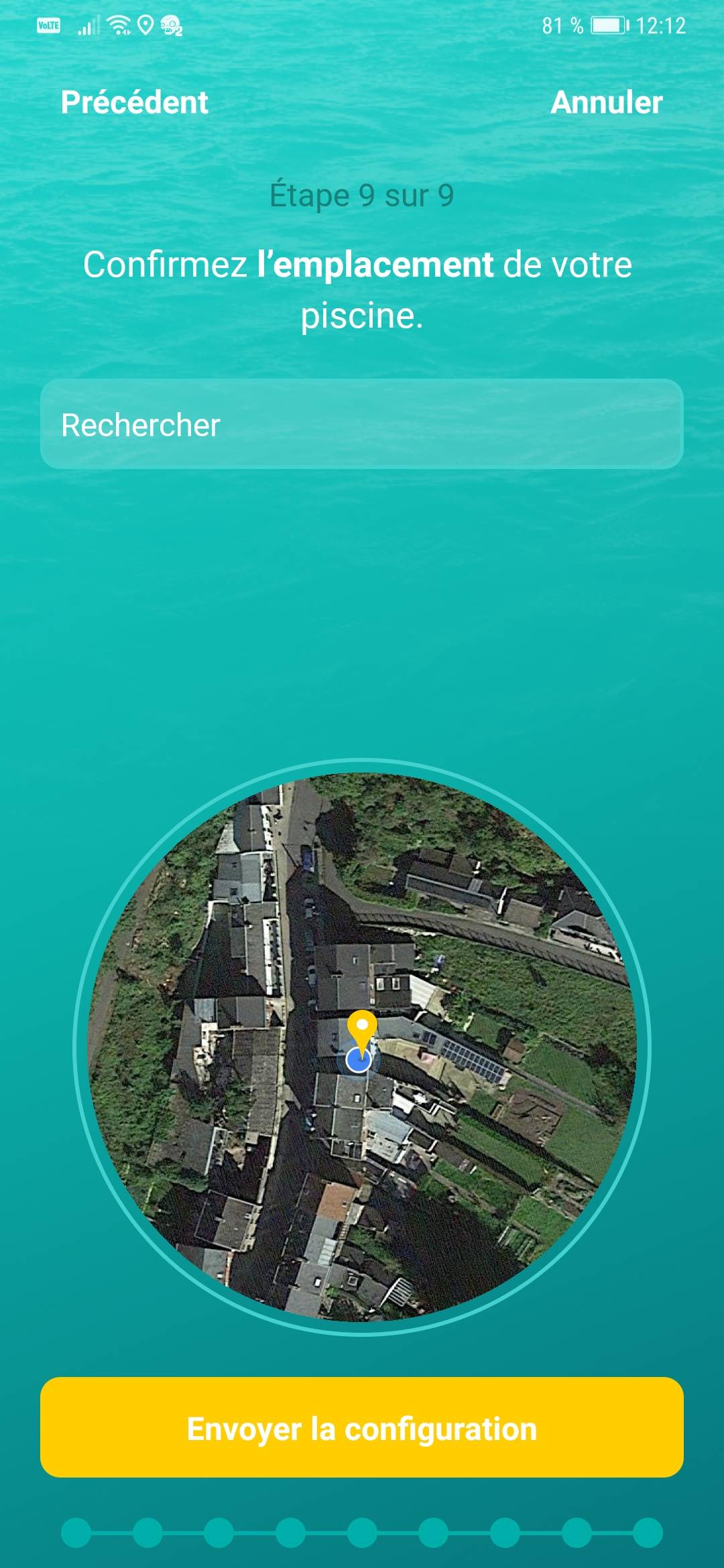Focus the Rechercher location field
The width and height of the screenshot is (724, 1568).
coord(362,424)
